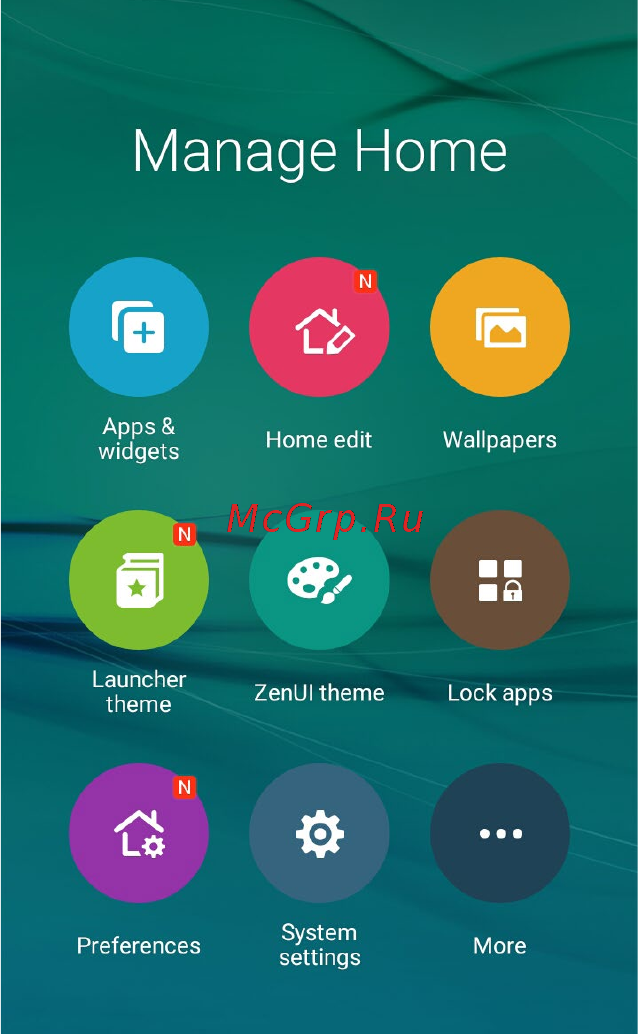Launch System settings

[x=319, y=834]
